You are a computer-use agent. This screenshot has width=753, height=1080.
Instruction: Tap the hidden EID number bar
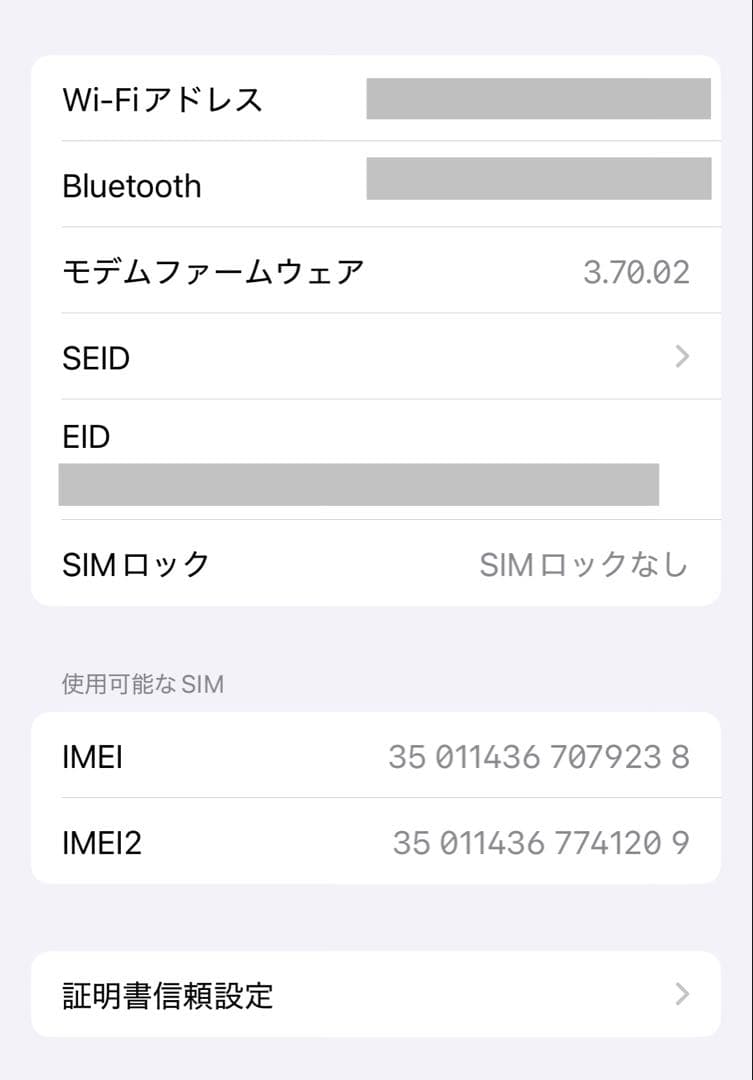click(360, 488)
